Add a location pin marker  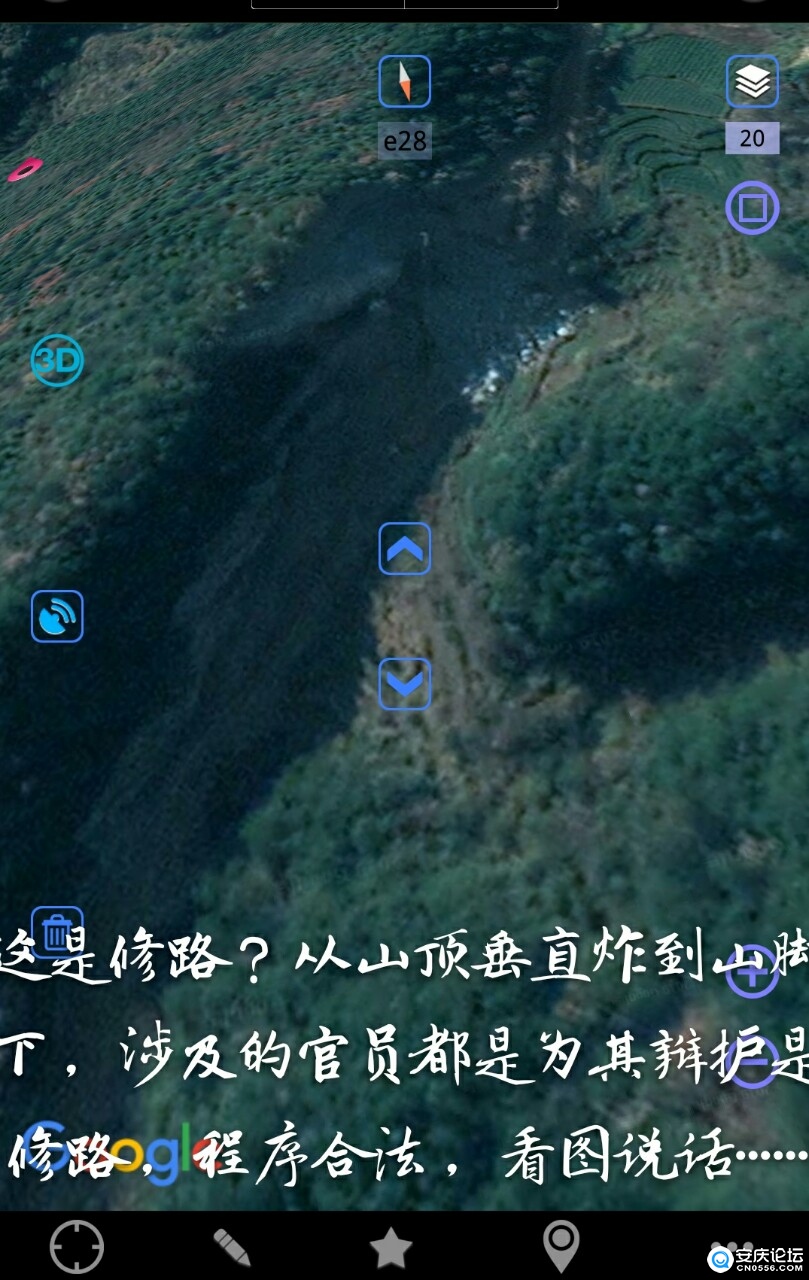point(561,1246)
